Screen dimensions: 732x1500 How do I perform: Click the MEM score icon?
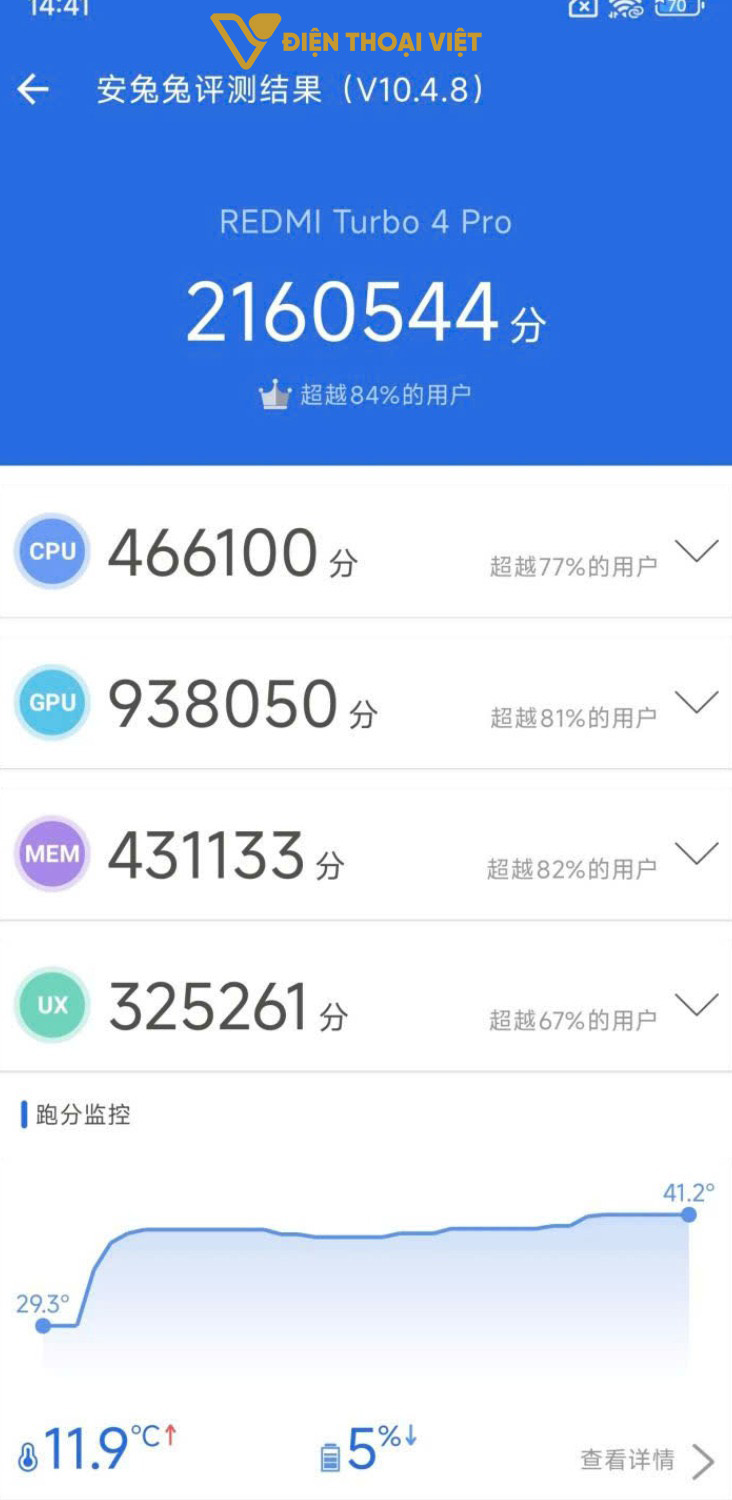(x=51, y=854)
